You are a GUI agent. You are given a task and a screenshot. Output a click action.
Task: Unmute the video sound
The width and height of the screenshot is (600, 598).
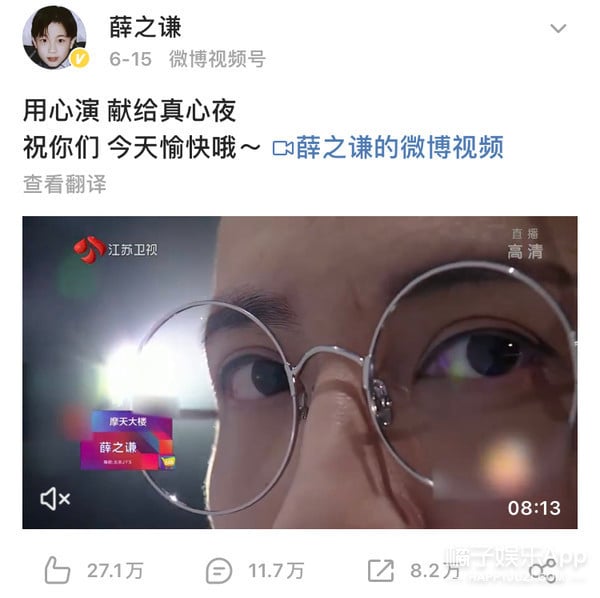pyautogui.click(x=54, y=498)
